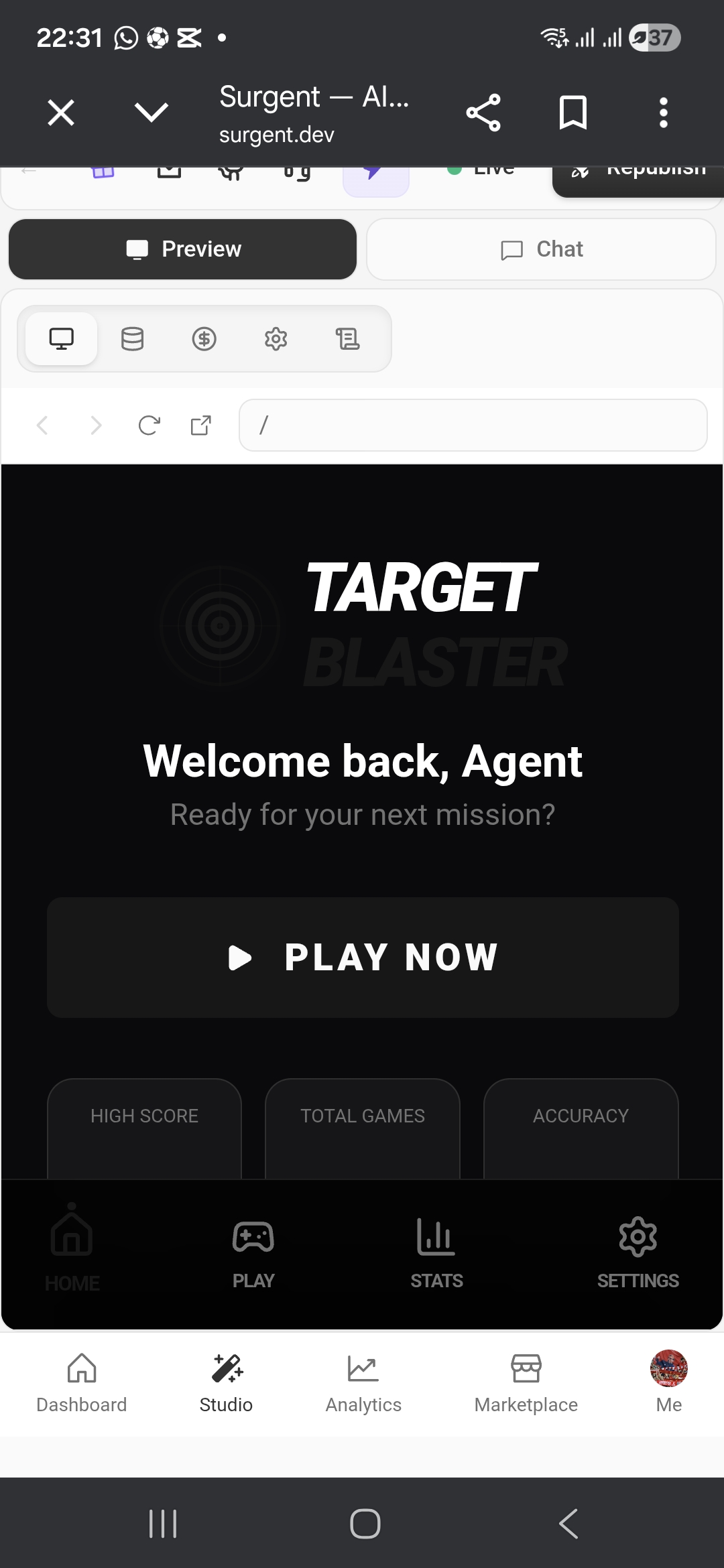724x1568 pixels.
Task: Start a game with Play Now
Action: [363, 957]
